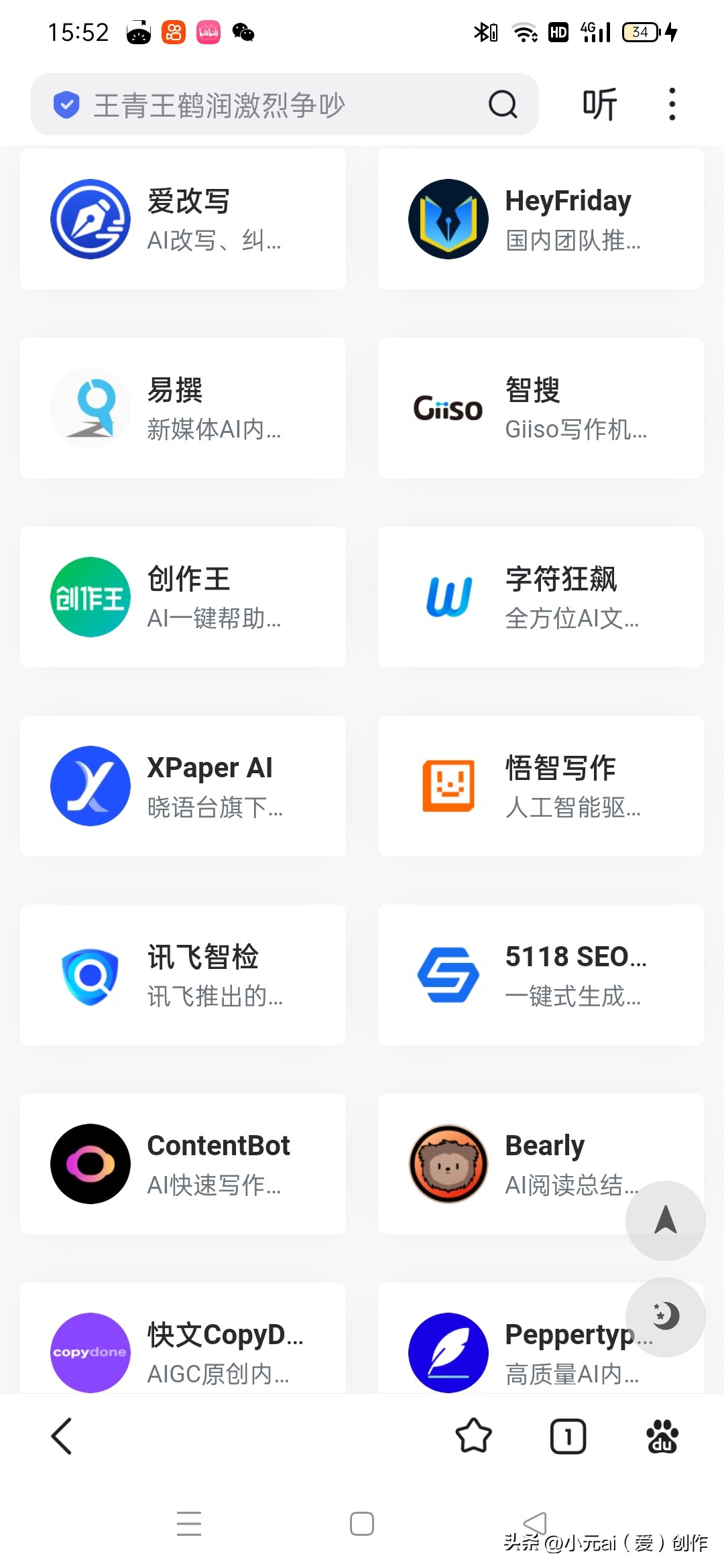This screenshot has height=1568, width=724.
Task: Toggle night mode with the moon button
Action: pyautogui.click(x=665, y=1317)
